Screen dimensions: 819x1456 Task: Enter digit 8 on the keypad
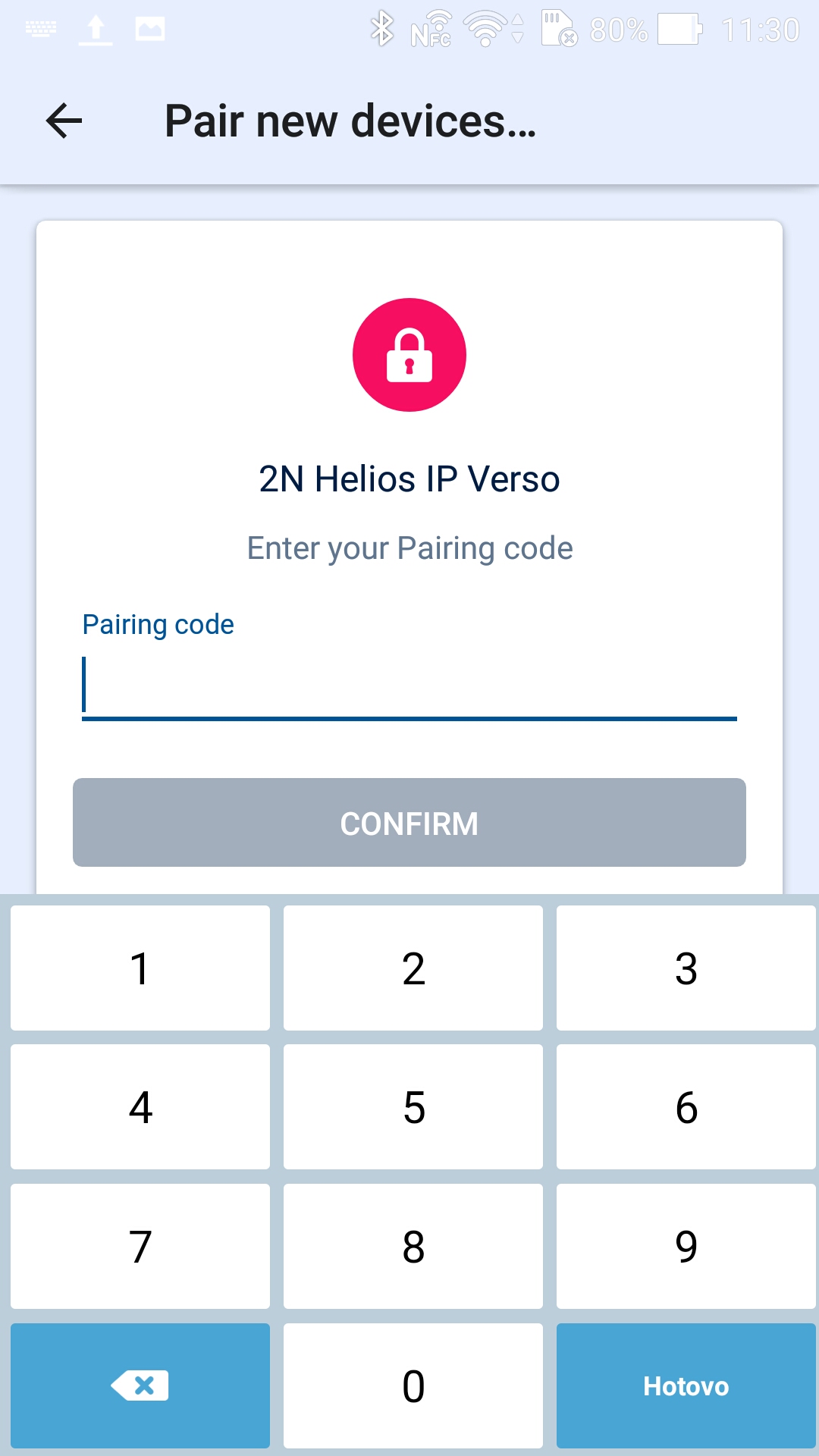click(x=413, y=1247)
